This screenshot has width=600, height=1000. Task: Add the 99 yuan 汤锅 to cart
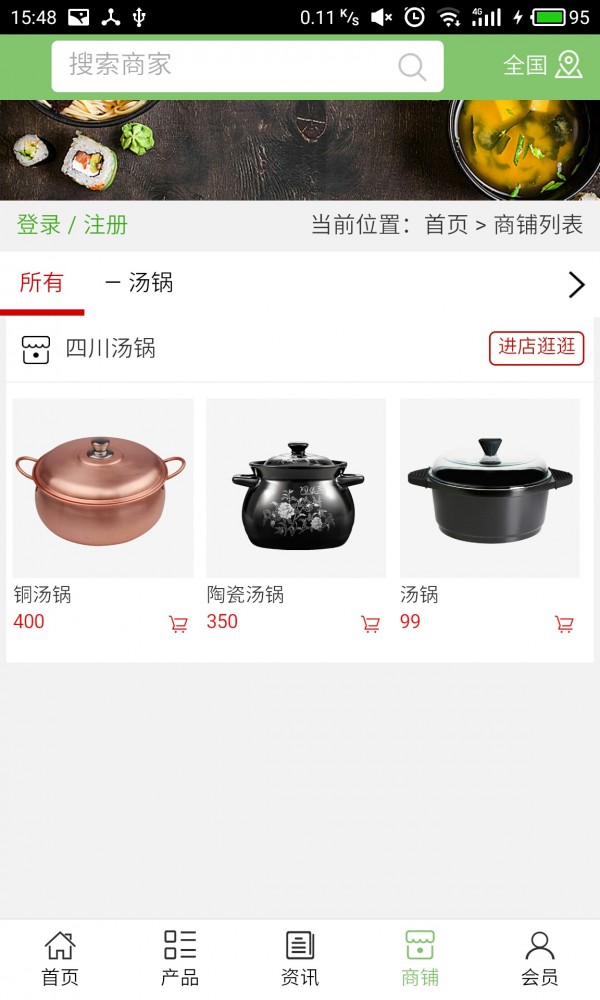[x=564, y=624]
